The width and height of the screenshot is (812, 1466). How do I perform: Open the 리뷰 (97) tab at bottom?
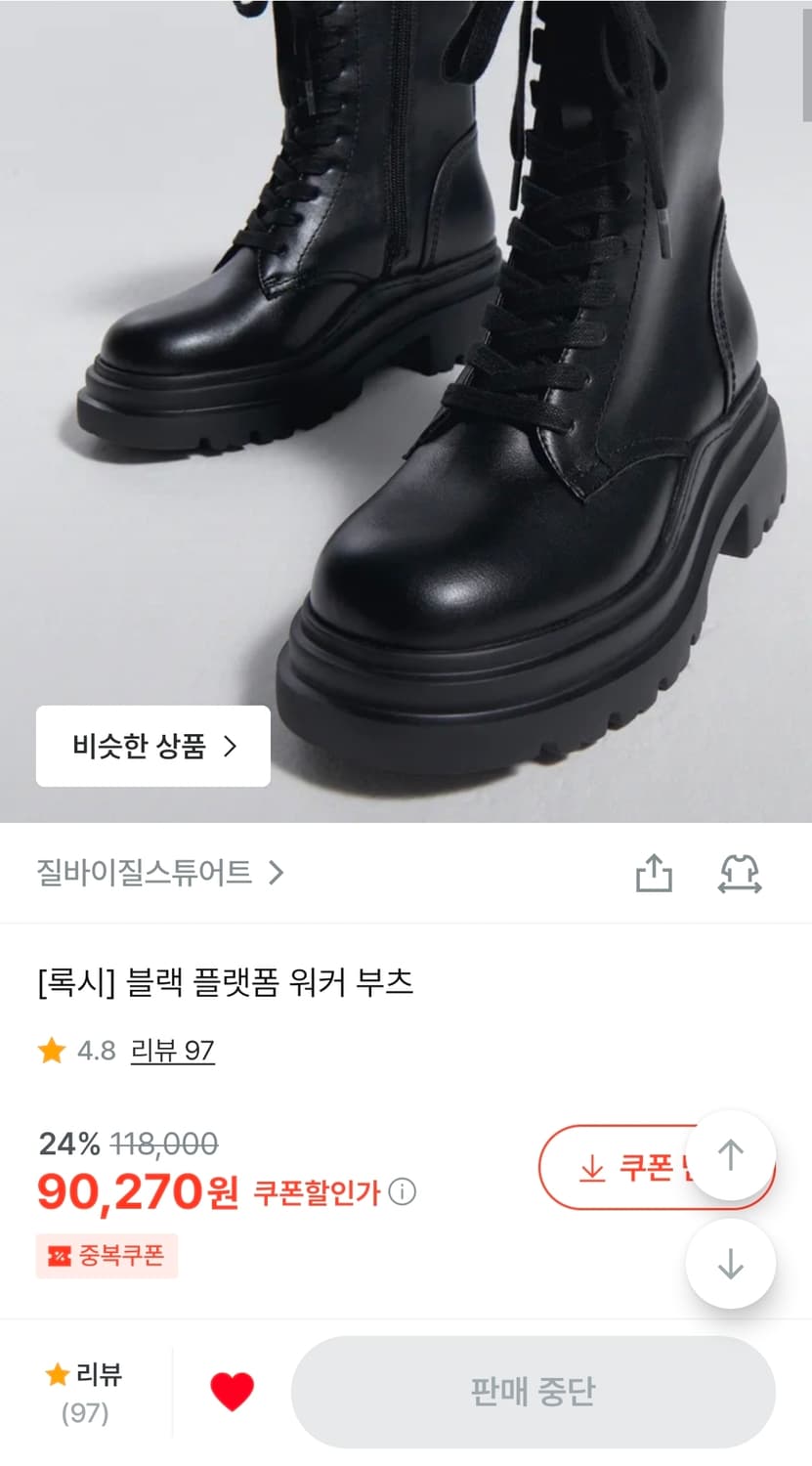click(83, 1393)
